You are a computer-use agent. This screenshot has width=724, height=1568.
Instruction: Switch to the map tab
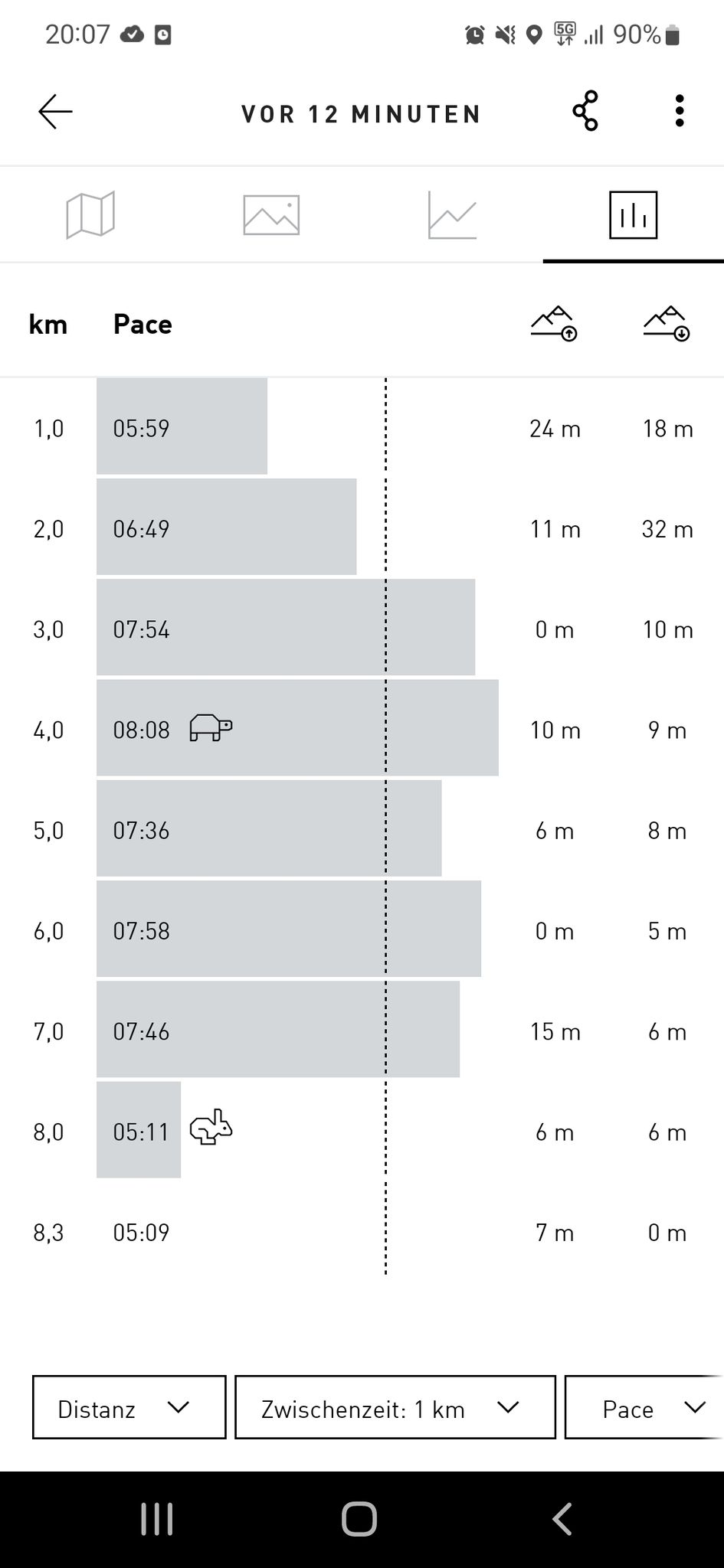90,215
